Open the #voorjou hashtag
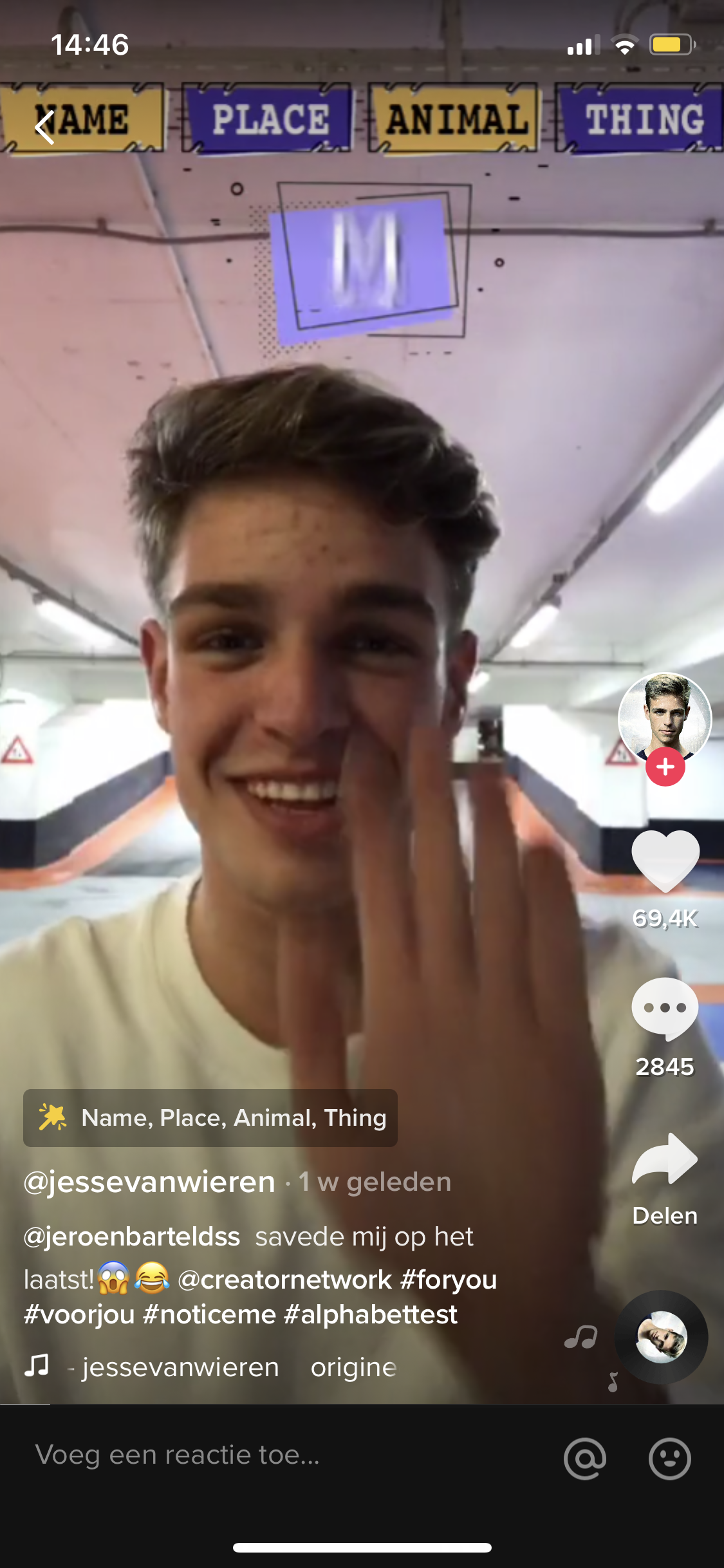The height and width of the screenshot is (1568, 724). tap(79, 1314)
